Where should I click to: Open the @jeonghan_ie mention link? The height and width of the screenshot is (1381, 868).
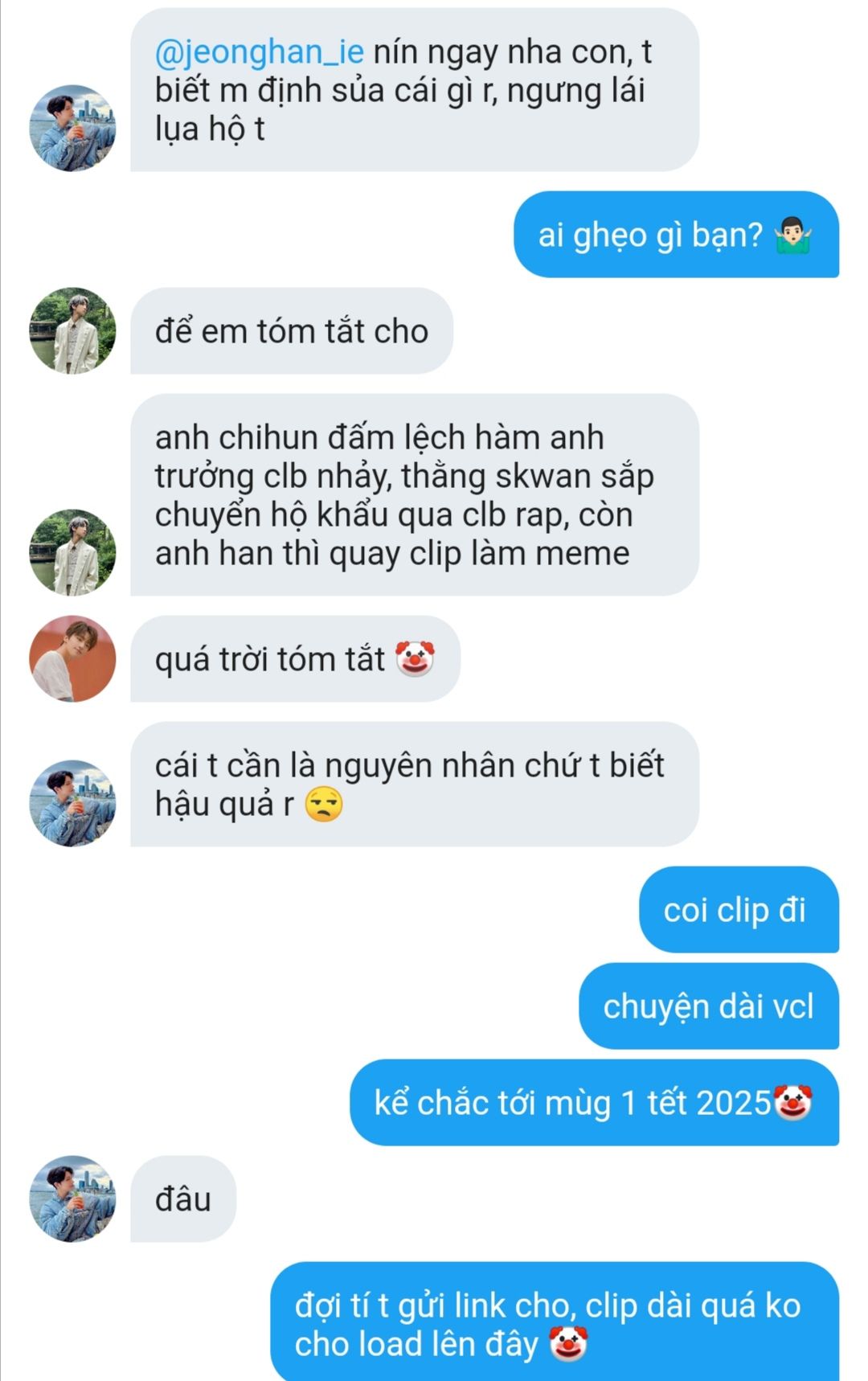(x=259, y=53)
